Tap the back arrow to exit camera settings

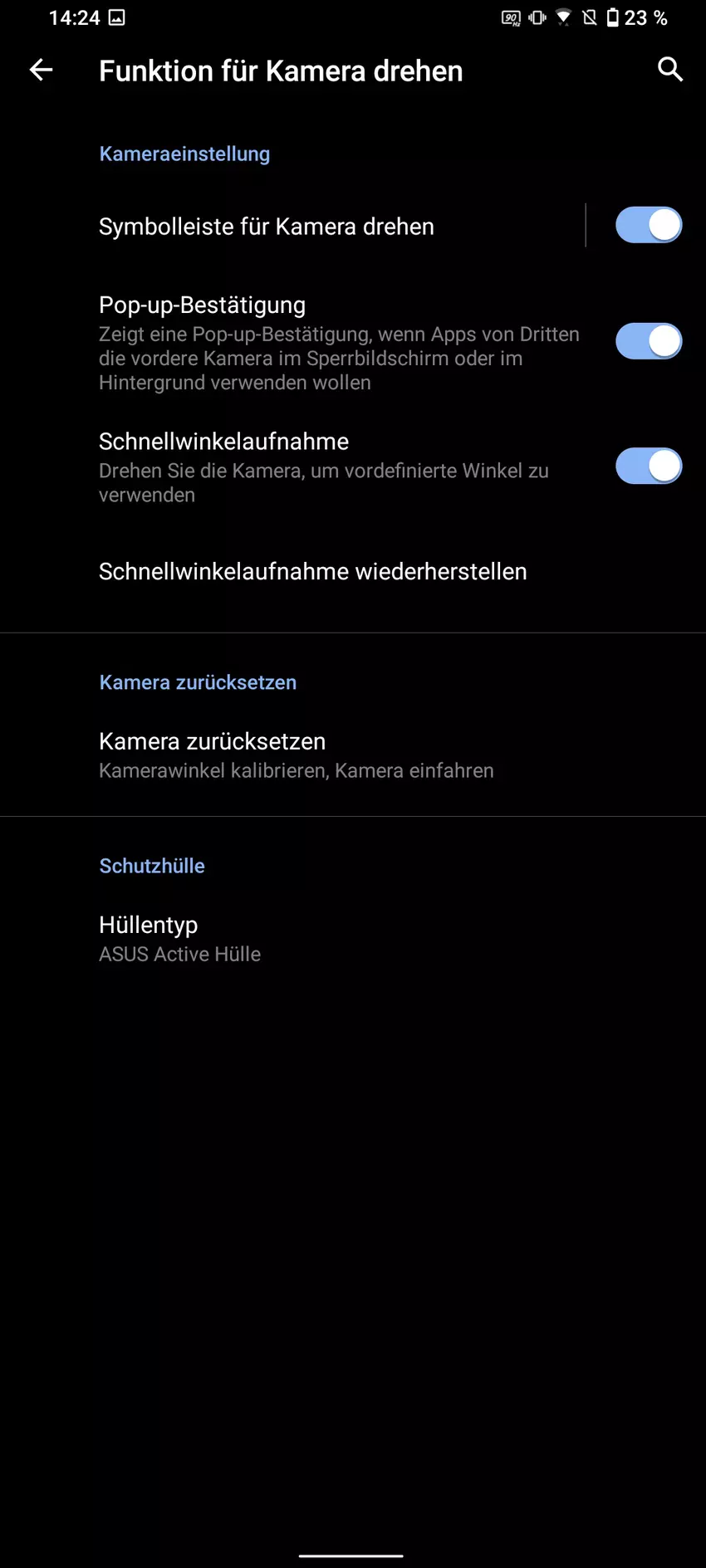(x=39, y=70)
